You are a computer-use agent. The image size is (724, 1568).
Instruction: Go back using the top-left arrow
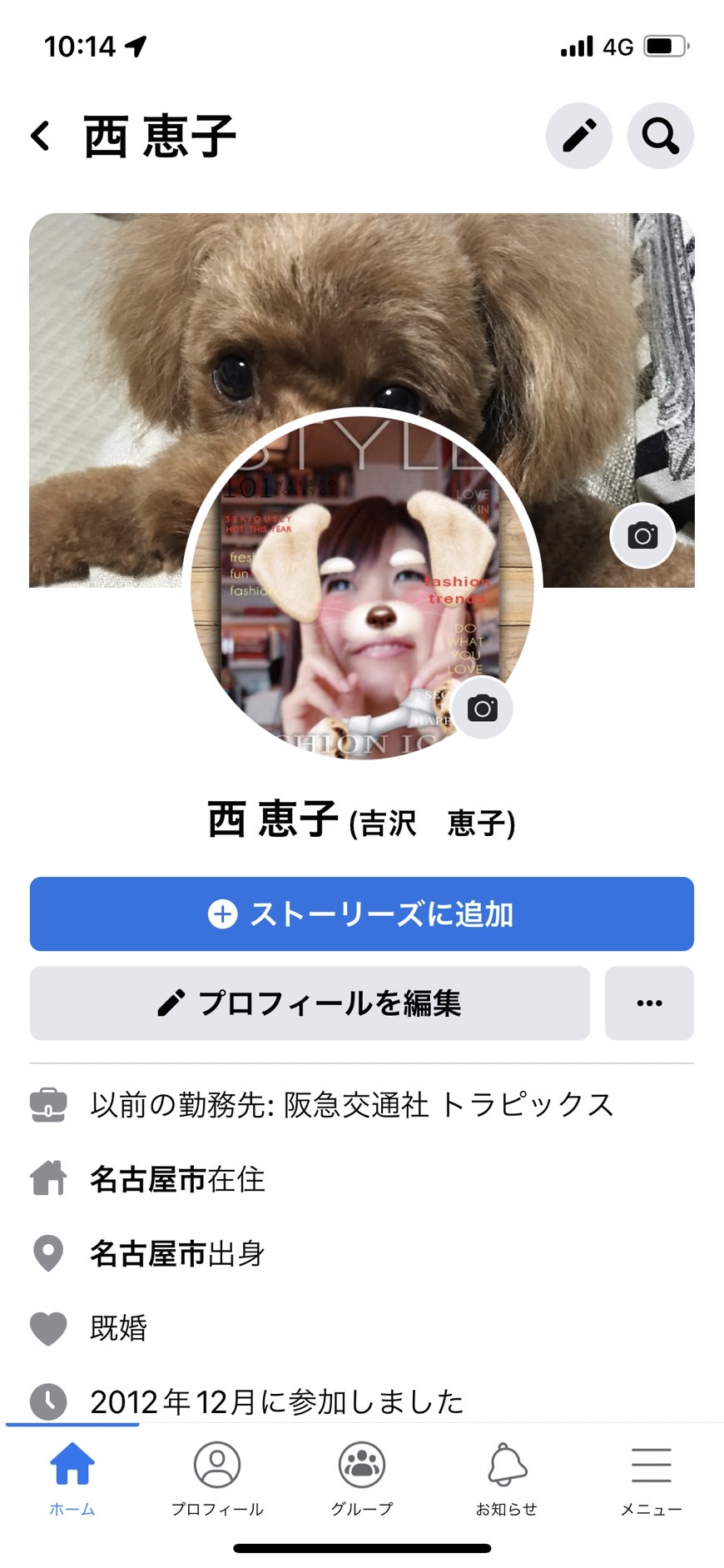coord(41,136)
